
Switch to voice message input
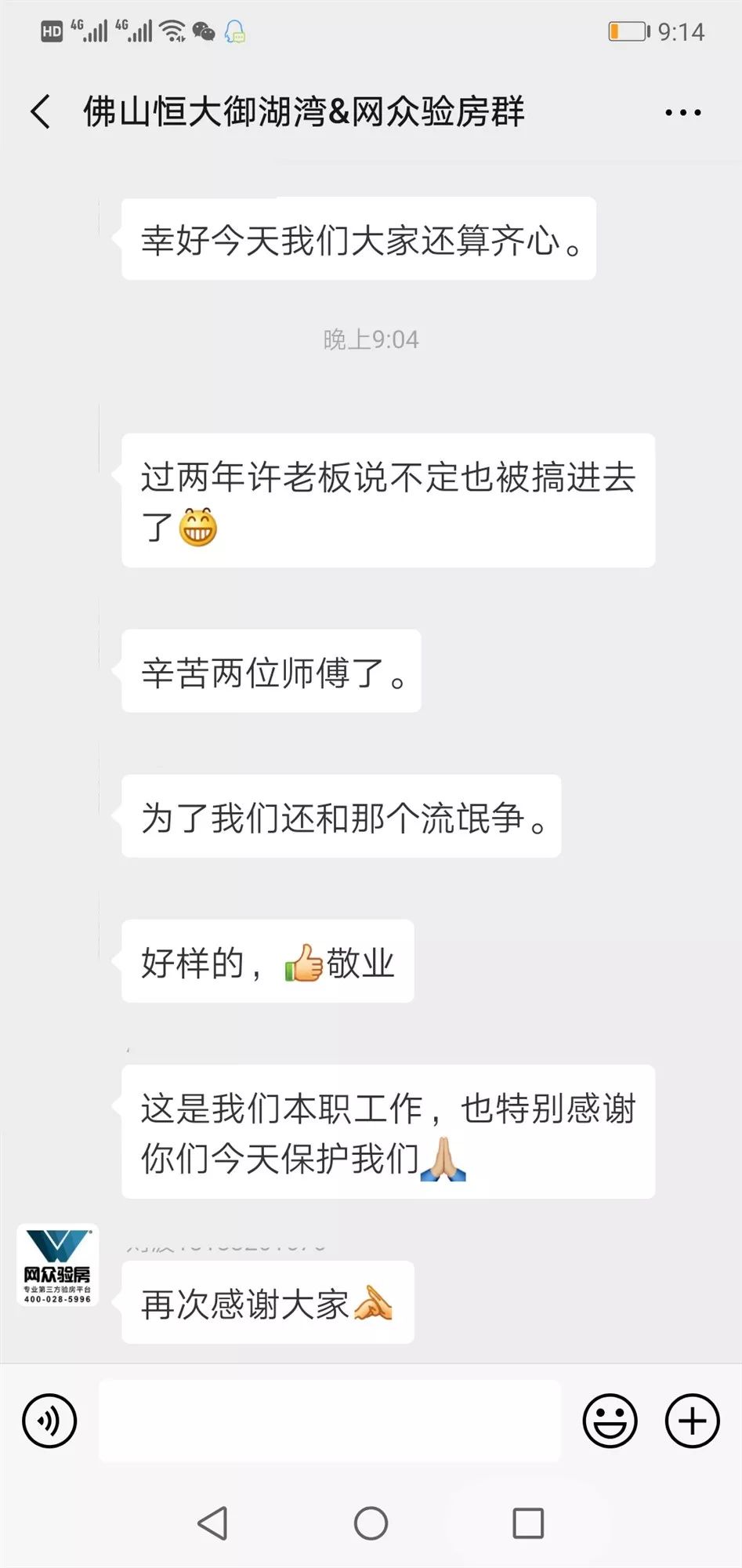(x=49, y=1421)
